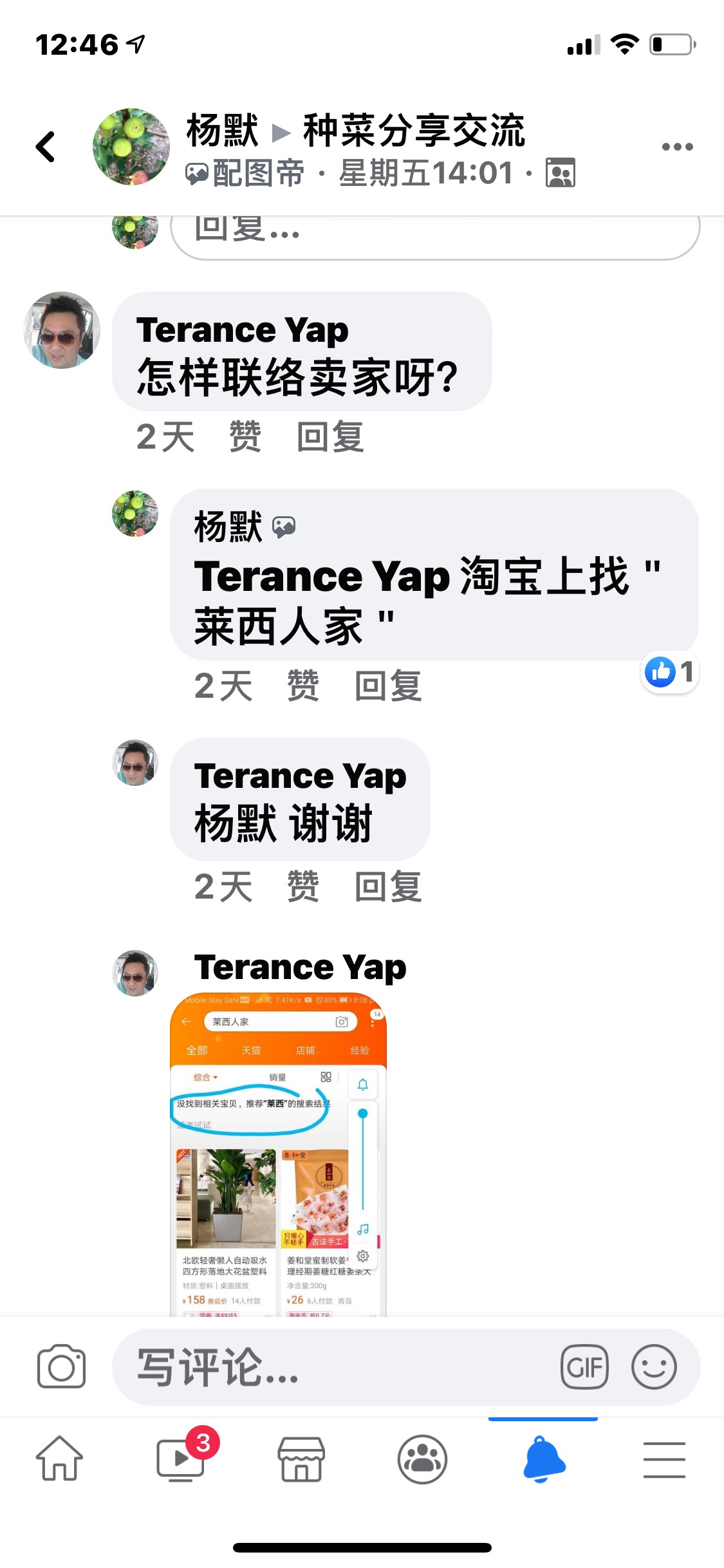Like 杨默's comment about 莱西人家
724x1568 pixels.
coord(302,686)
